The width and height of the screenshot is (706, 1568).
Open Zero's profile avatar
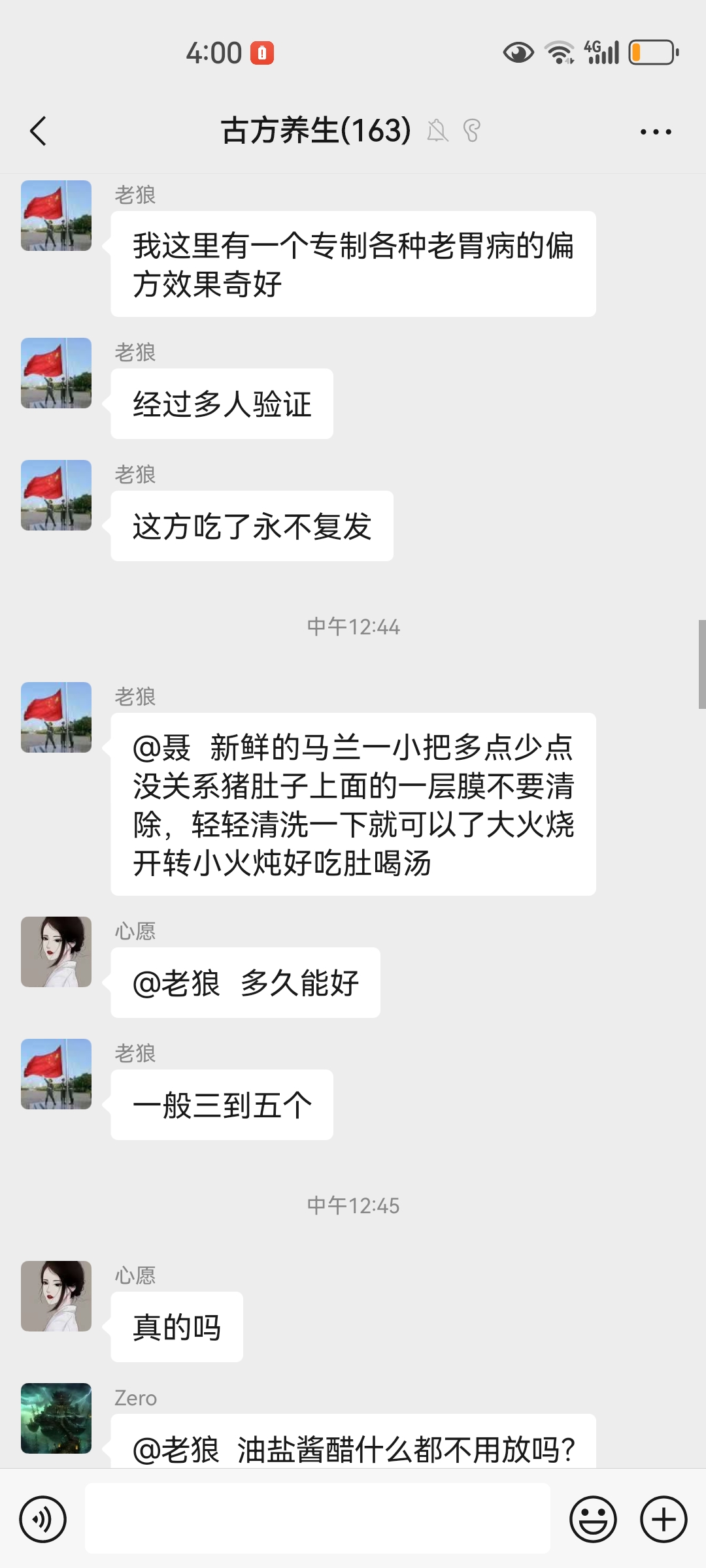(x=56, y=1418)
